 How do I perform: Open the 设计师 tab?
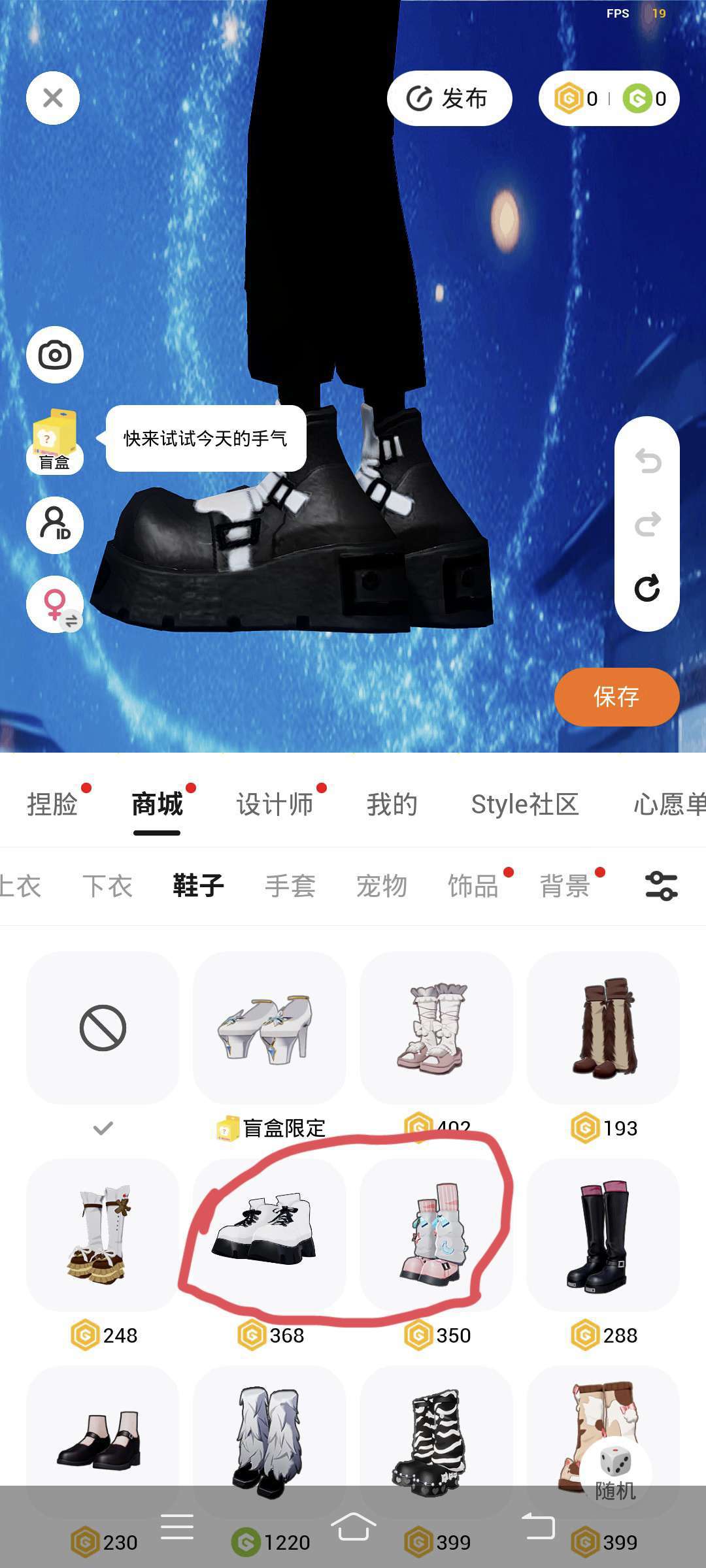coord(275,804)
